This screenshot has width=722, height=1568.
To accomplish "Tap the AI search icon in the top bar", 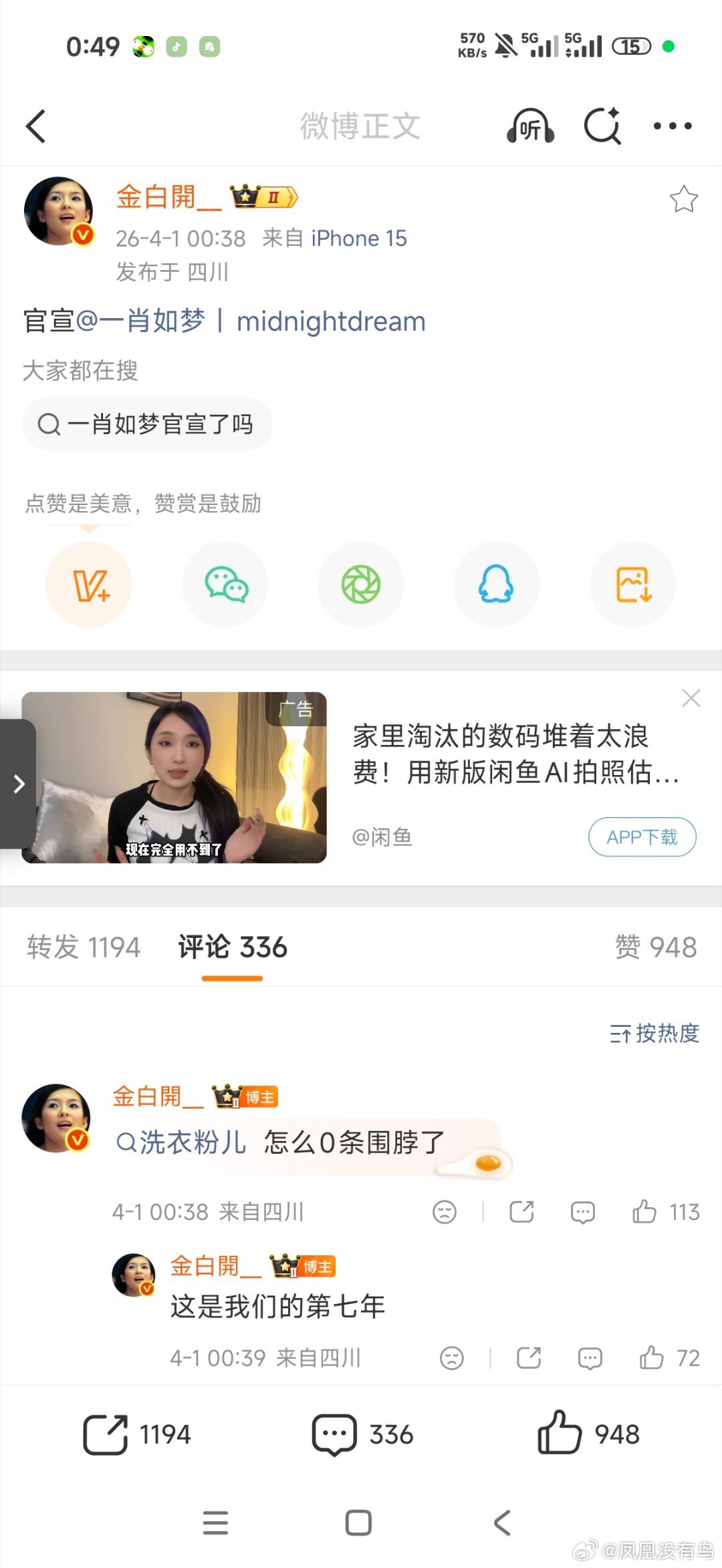I will [602, 126].
